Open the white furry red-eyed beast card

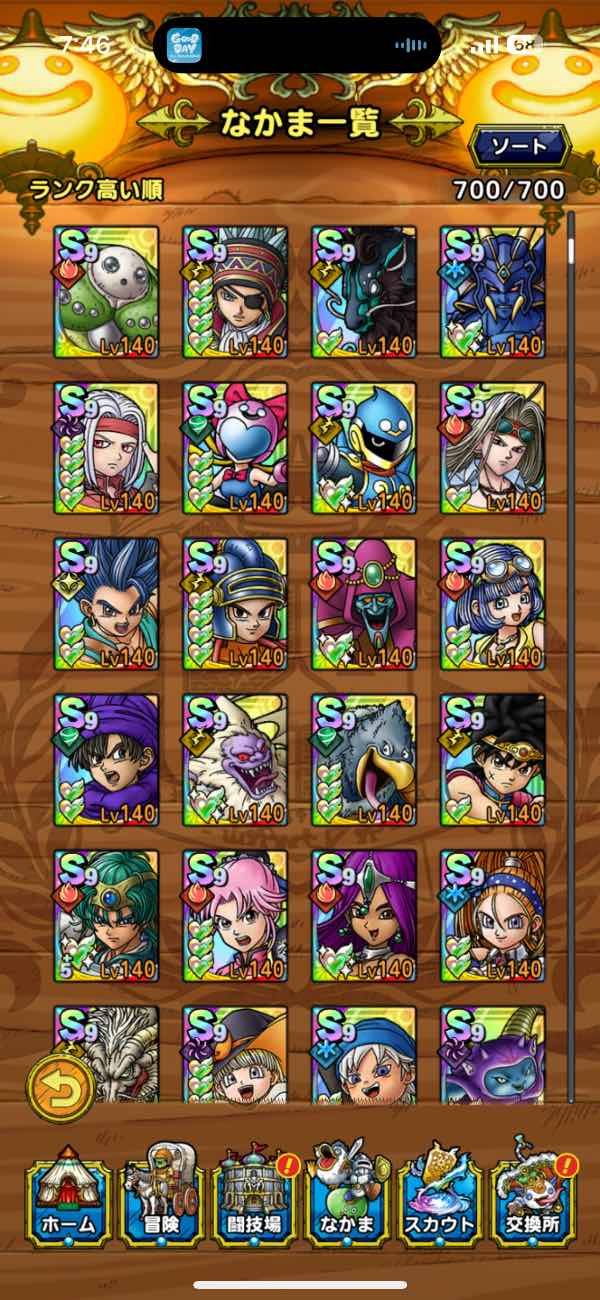pos(235,760)
